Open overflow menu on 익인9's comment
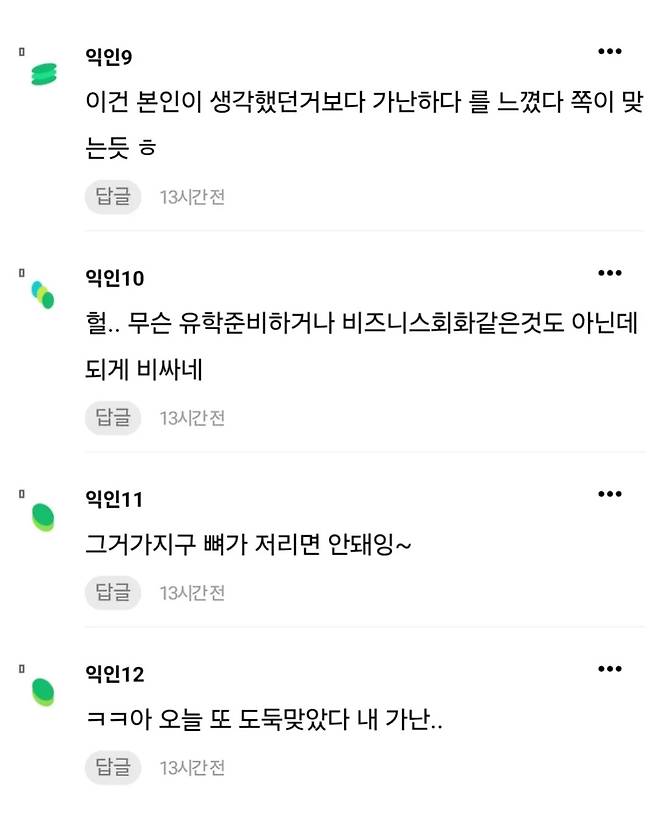 click(609, 52)
